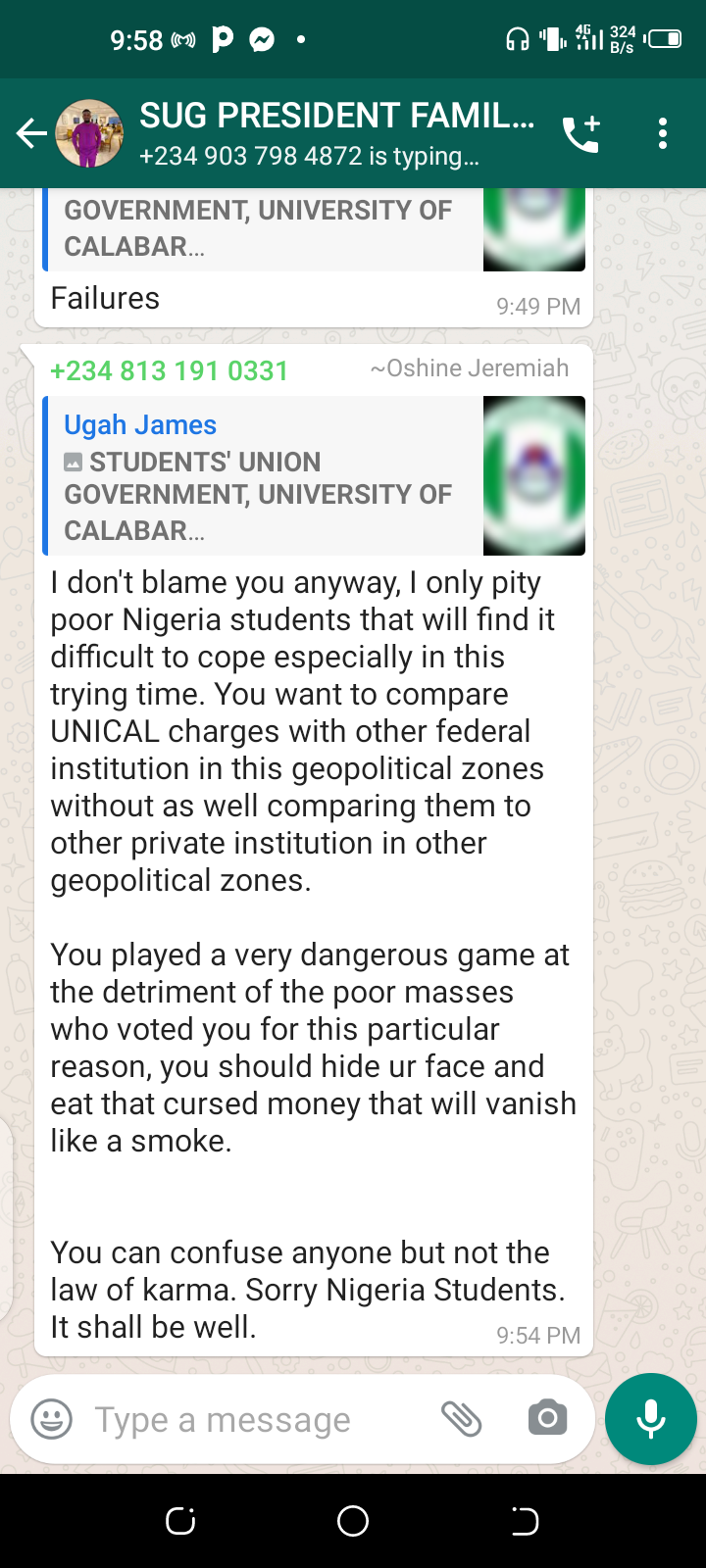Viewport: 706px width, 1568px height.
Task: Attach a file with the paperclip
Action: [x=461, y=1418]
